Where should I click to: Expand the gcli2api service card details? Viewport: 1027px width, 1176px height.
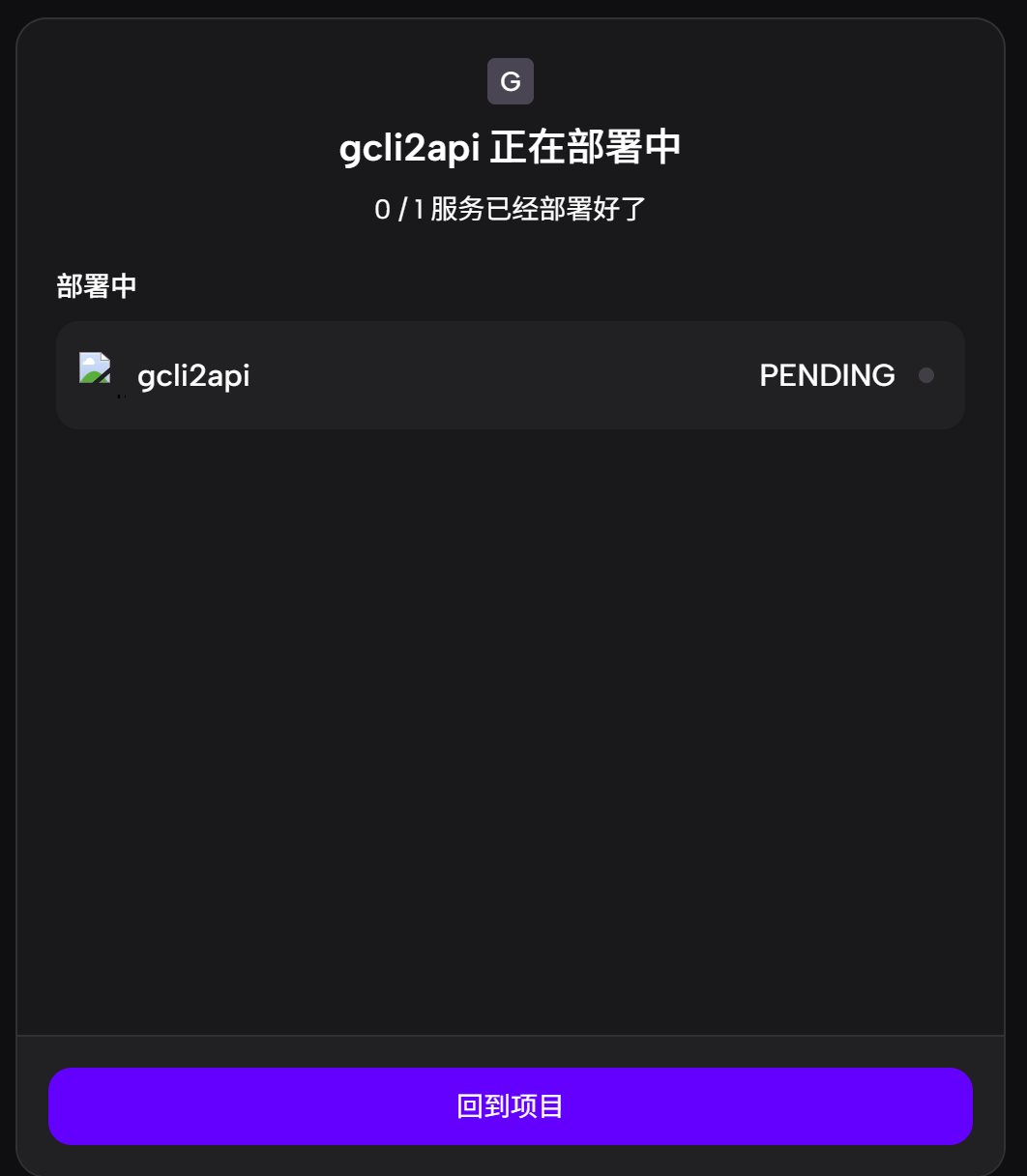click(x=510, y=374)
